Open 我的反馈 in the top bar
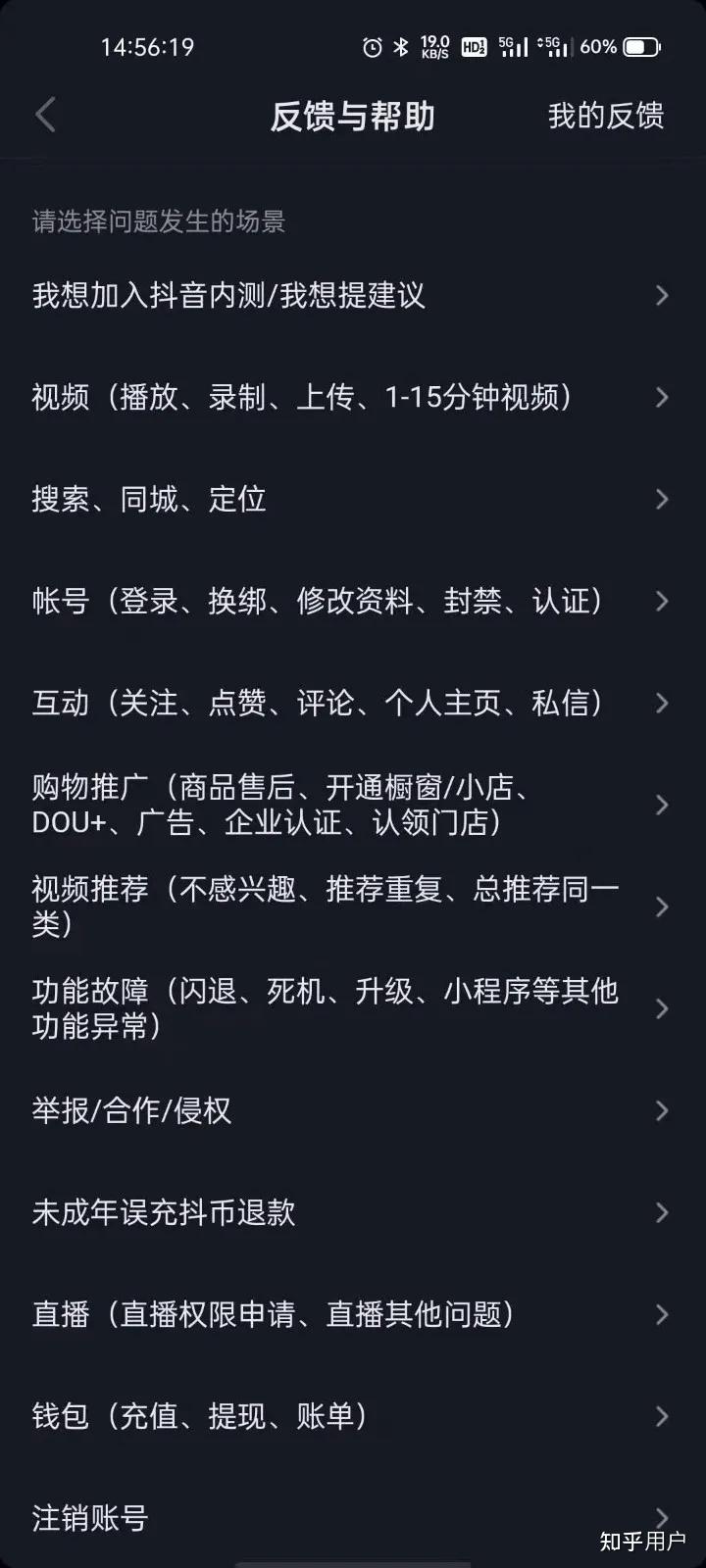 605,116
